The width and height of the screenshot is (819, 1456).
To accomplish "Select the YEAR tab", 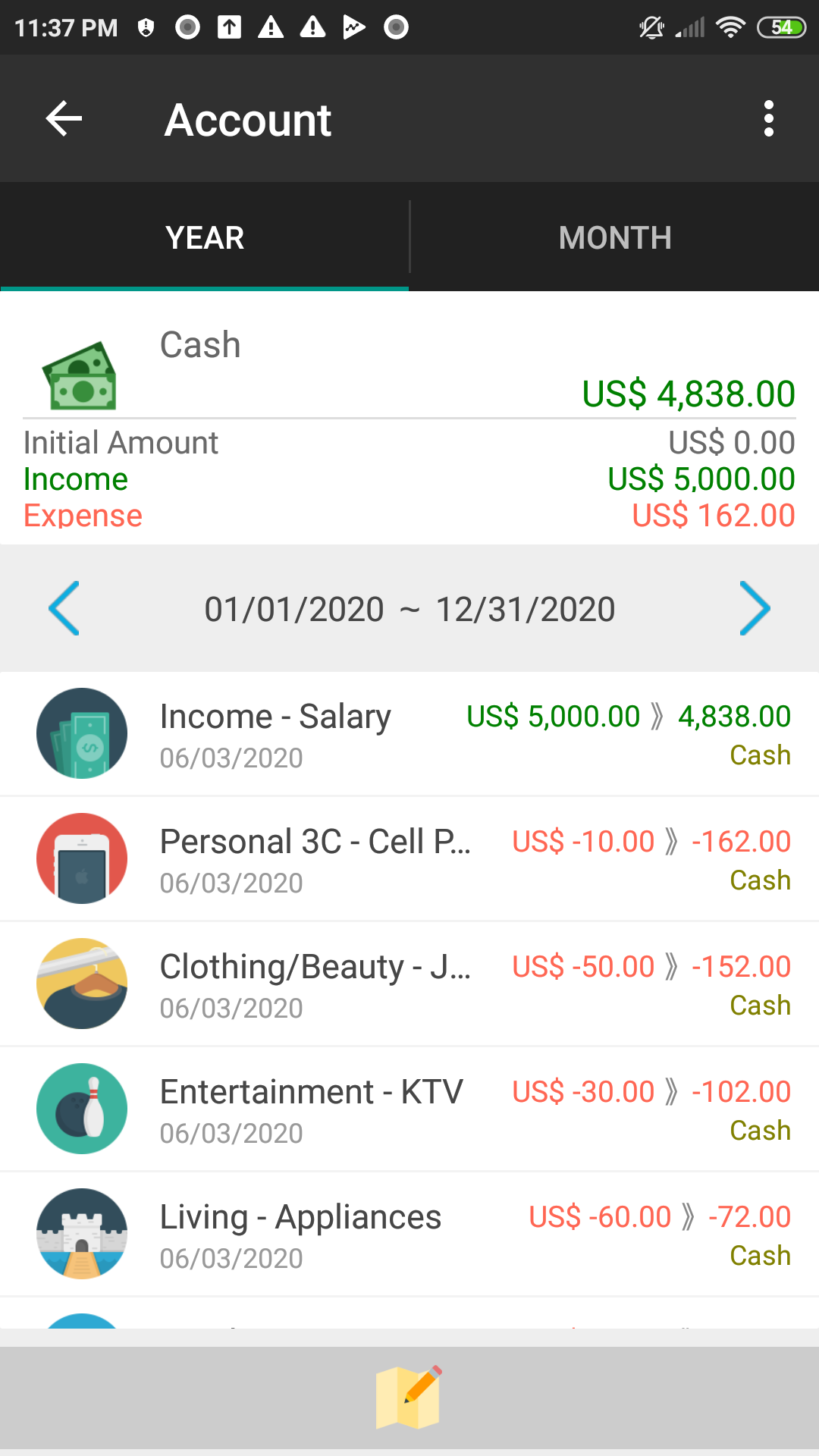I will (x=205, y=237).
